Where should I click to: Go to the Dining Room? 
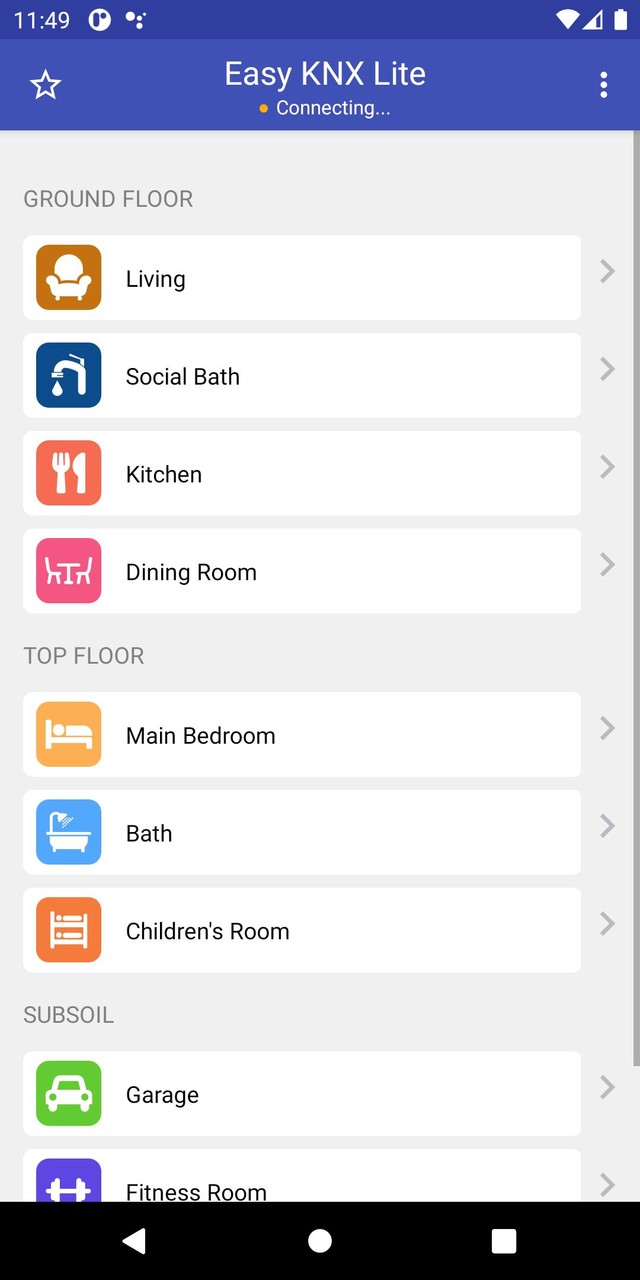coord(302,571)
